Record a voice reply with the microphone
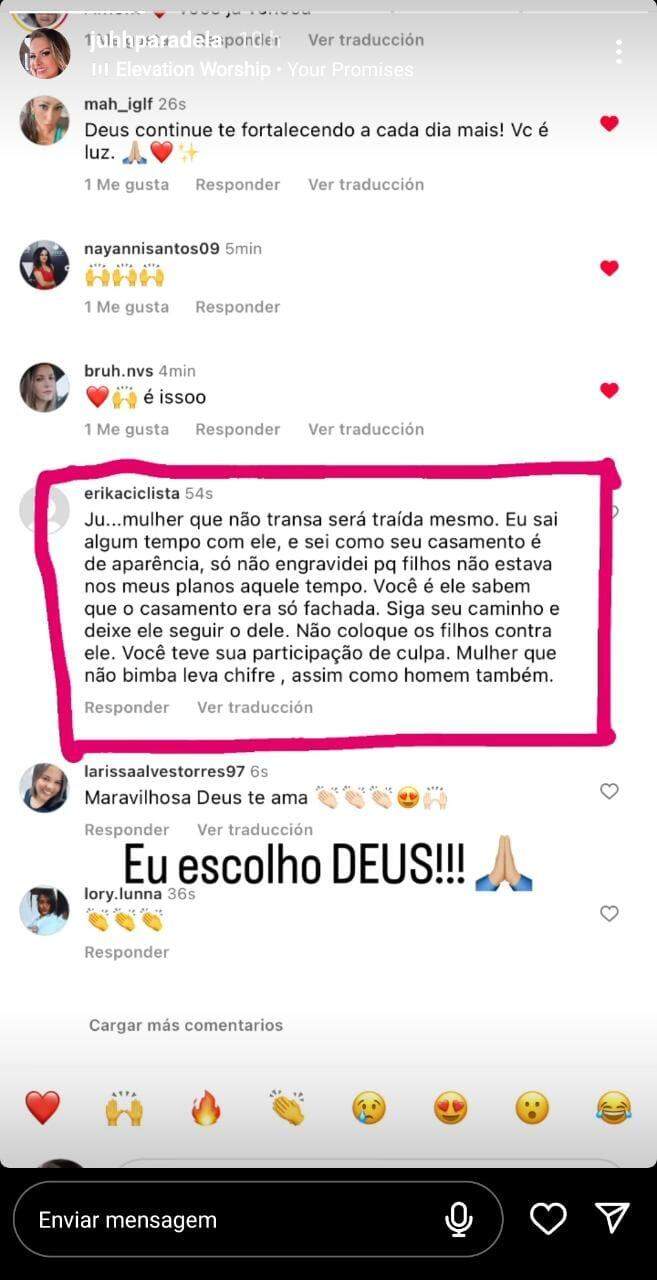Viewport: 657px width, 1280px height. 459,1219
